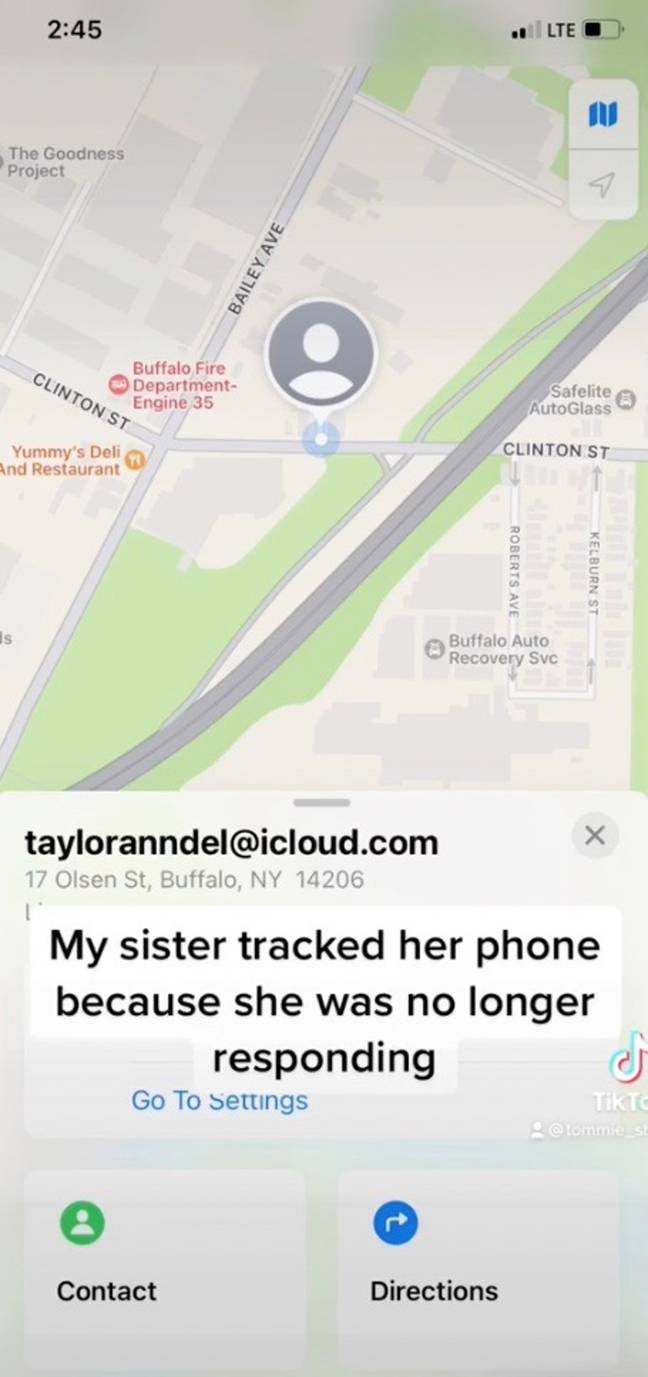Select Yummy's Deli And Restaurant on the map
Screen dimensions: 648x1377
(134, 460)
